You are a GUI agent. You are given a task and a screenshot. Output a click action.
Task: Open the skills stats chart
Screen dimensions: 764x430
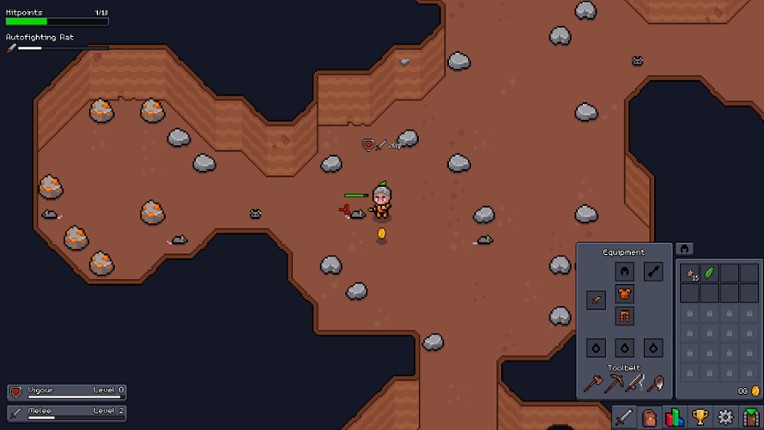point(674,417)
